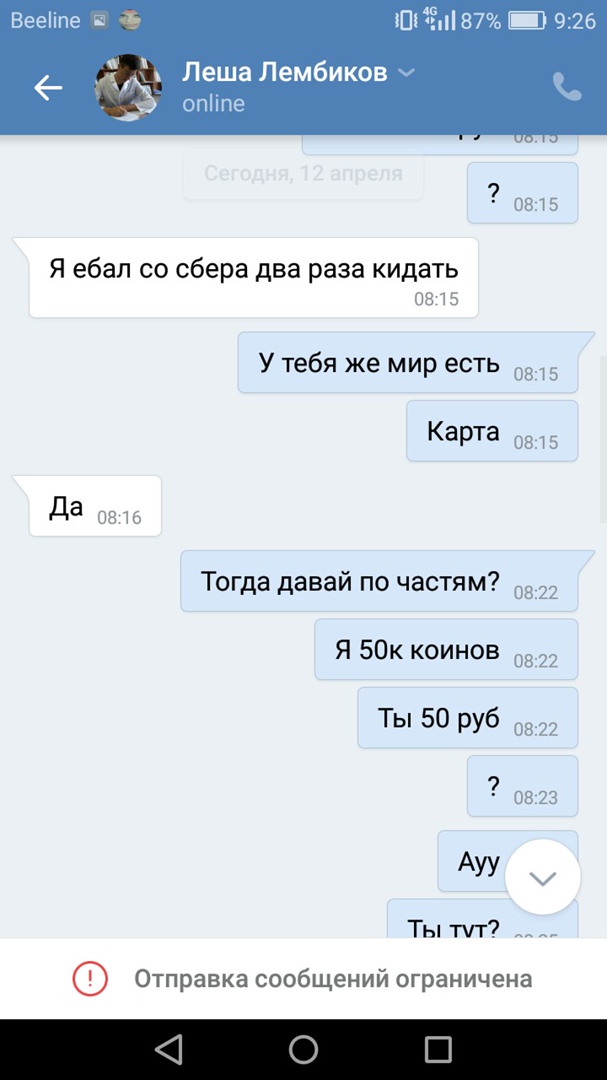Viewport: 607px width, 1080px height.
Task: Open Леша Лембиков's profile avatar
Action: click(x=128, y=88)
